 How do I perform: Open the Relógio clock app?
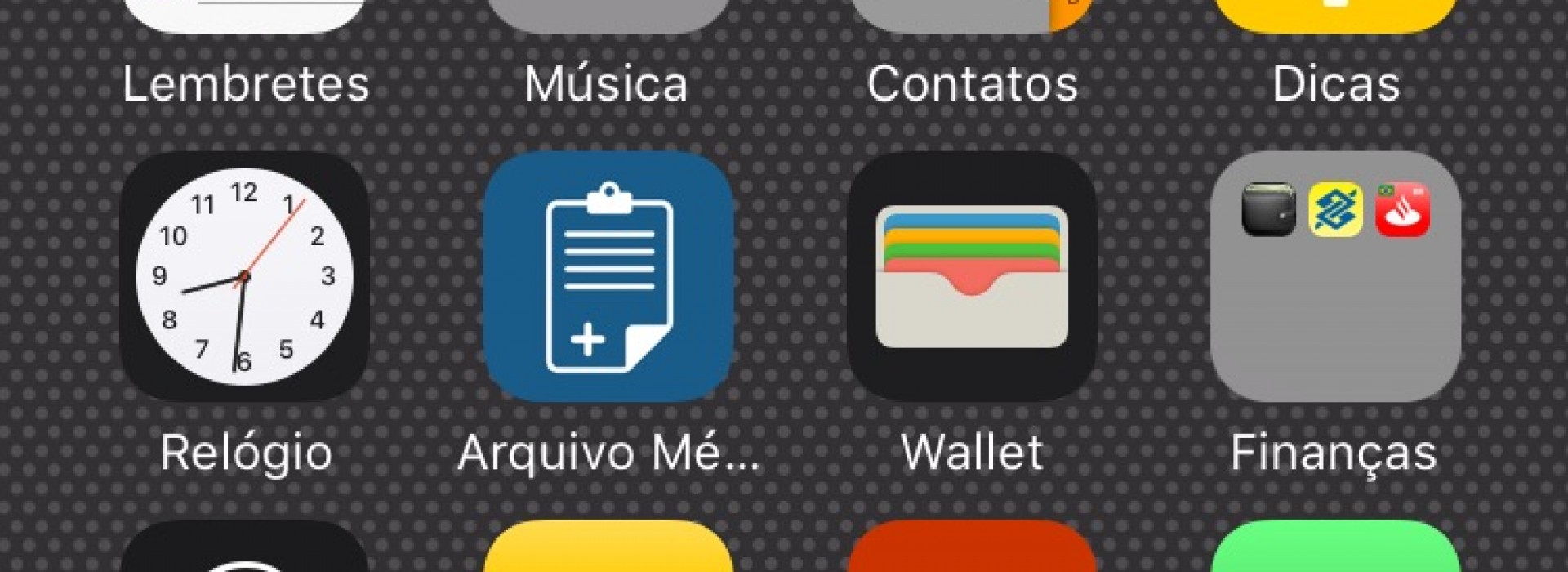coord(244,276)
